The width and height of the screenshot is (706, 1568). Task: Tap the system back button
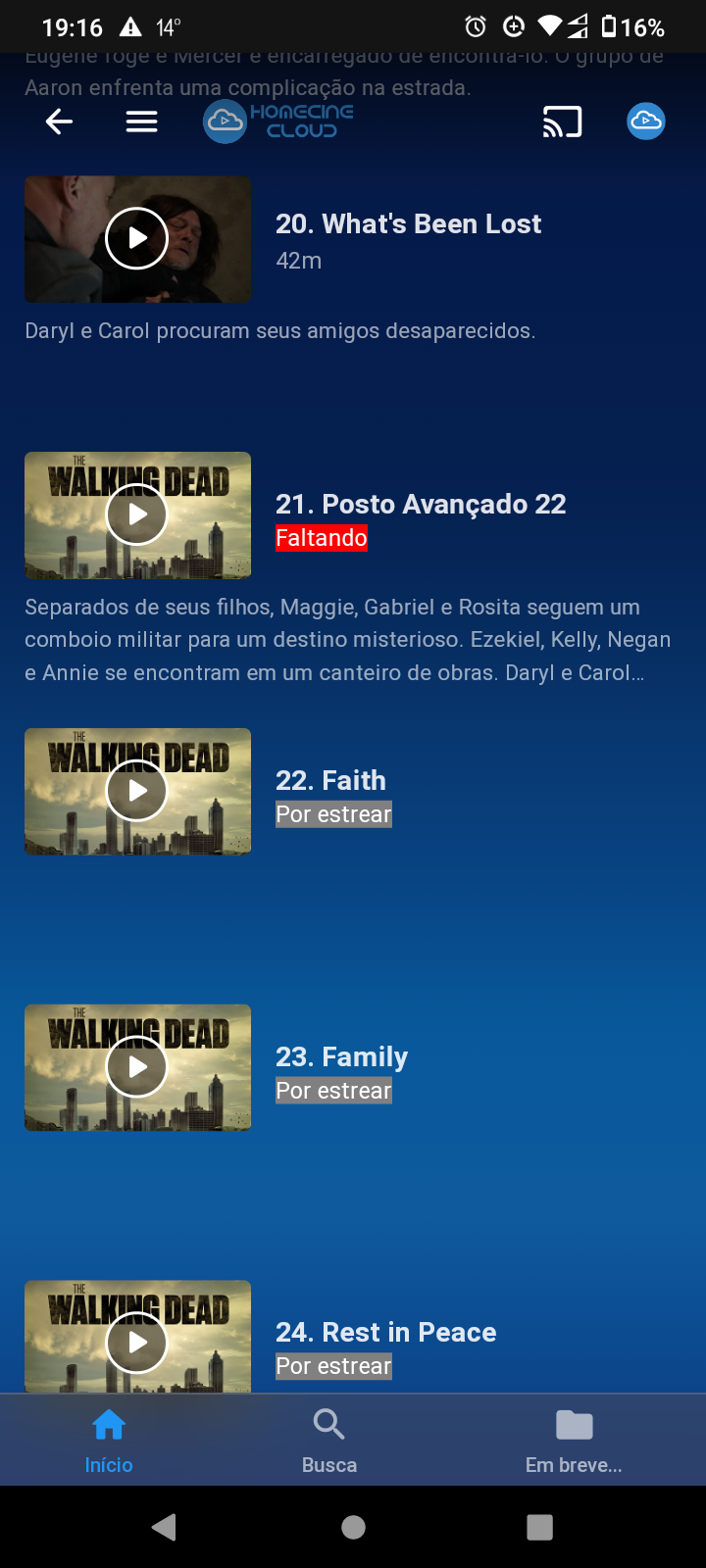165,1527
